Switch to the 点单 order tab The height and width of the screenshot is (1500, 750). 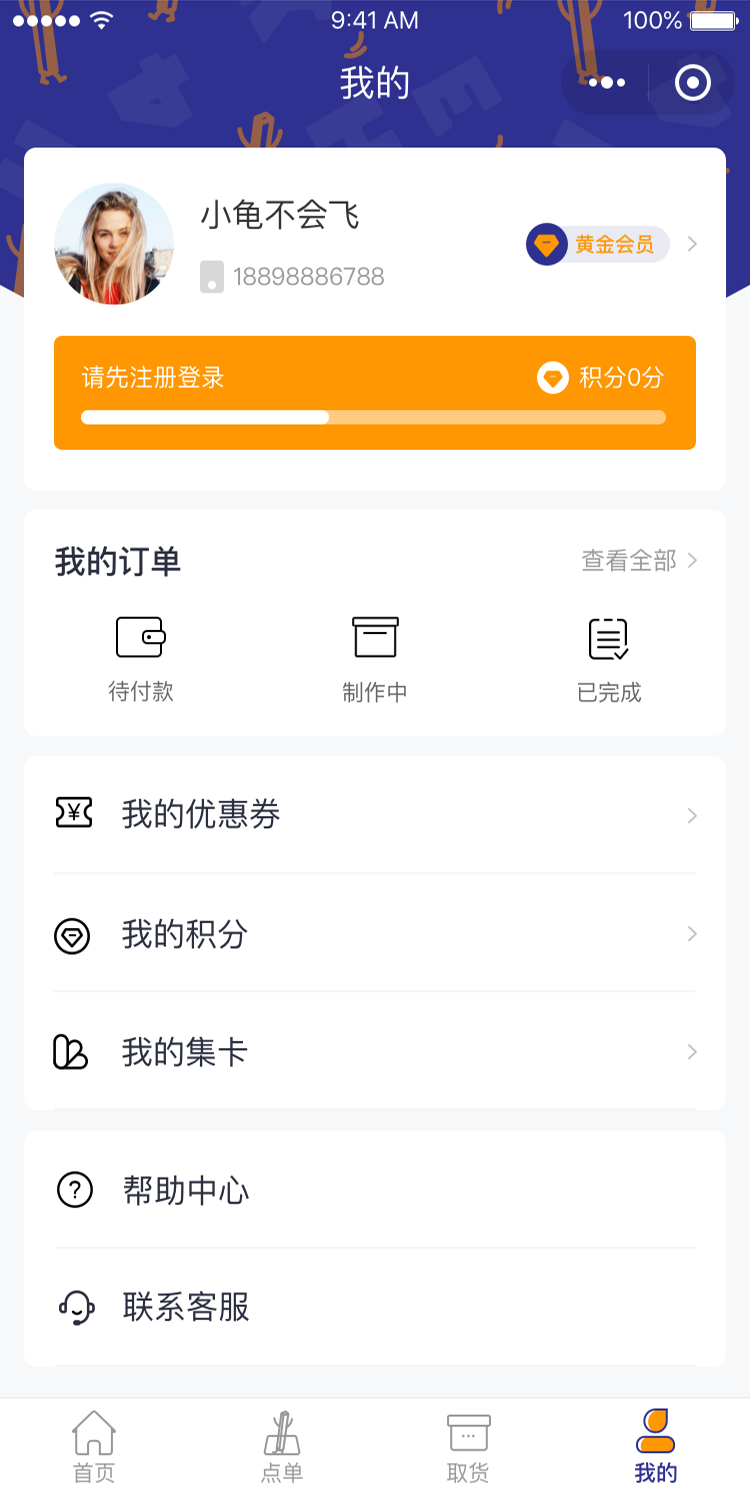(x=281, y=1447)
